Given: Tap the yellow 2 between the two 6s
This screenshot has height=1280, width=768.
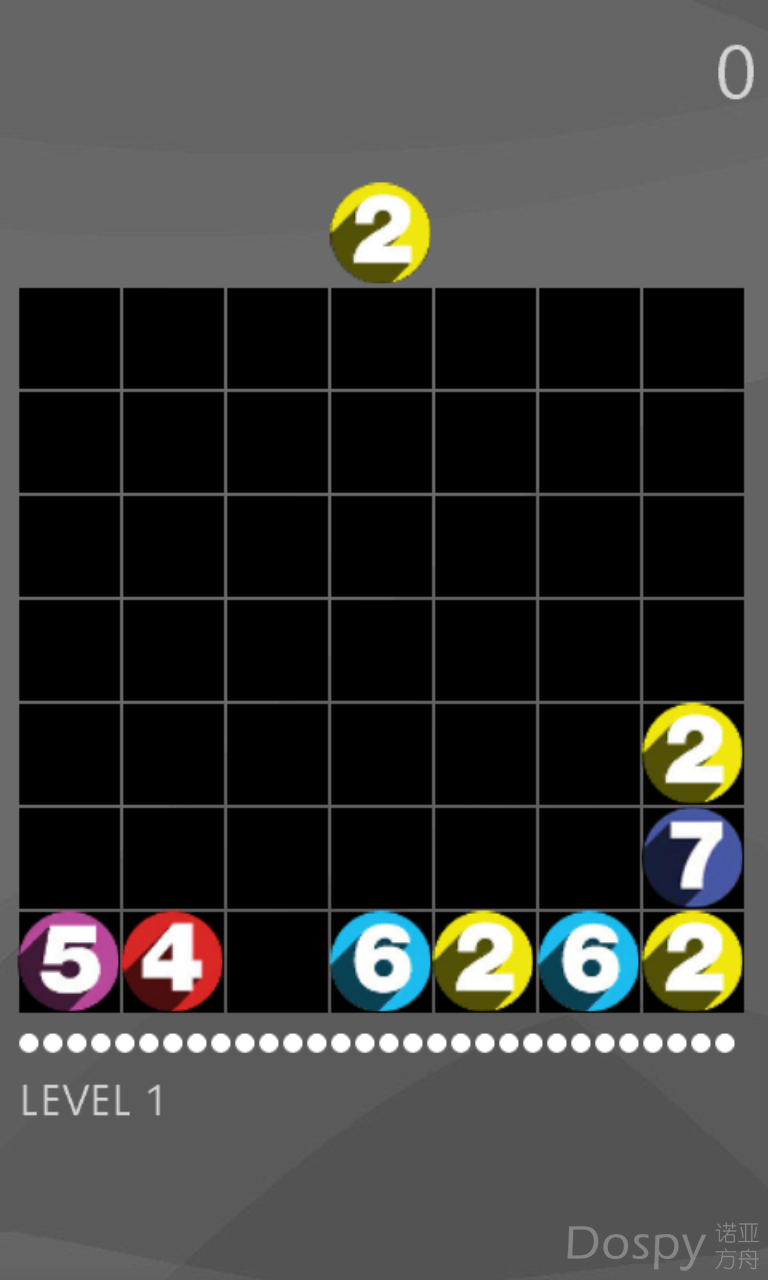Looking at the screenshot, I should [484, 961].
